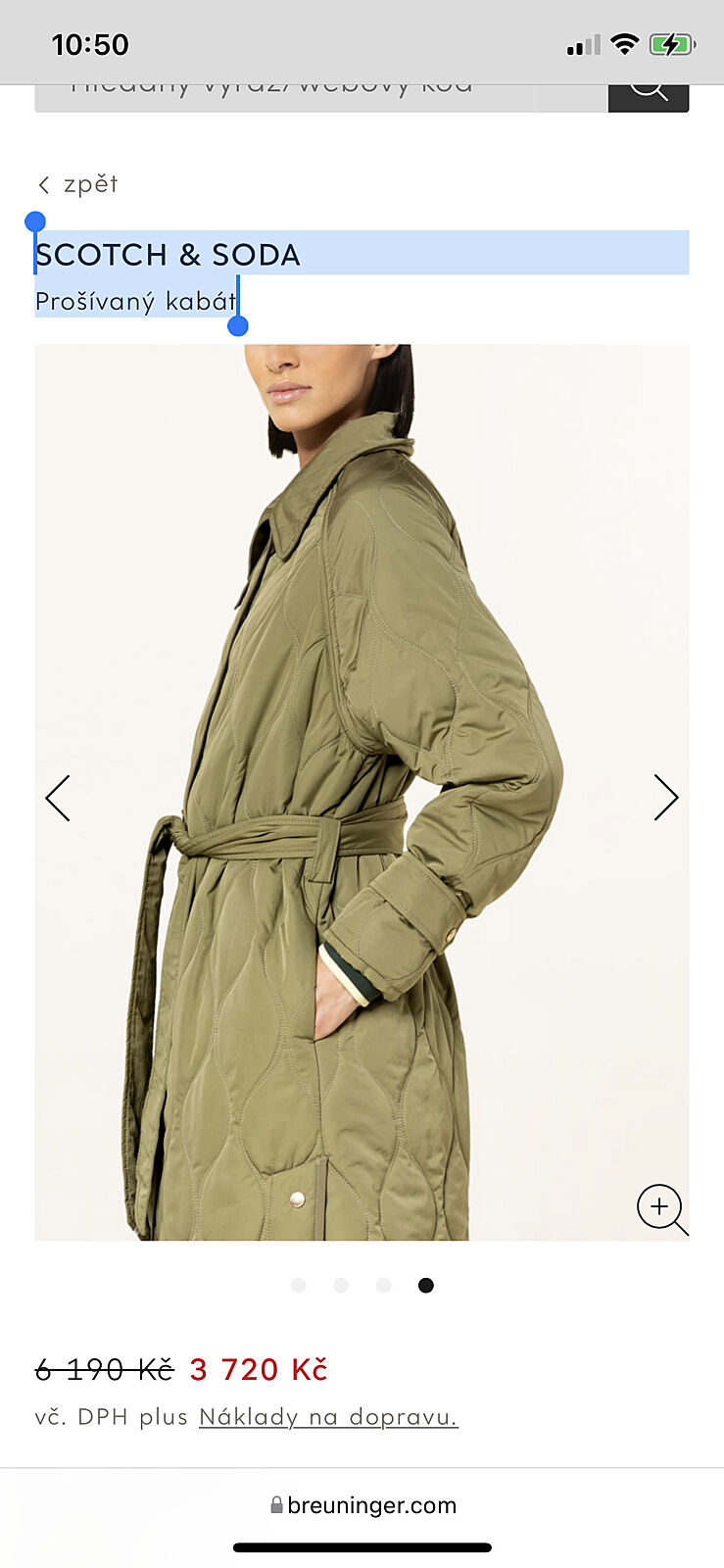Go back via the zpět link
Screen dimensions: 724x1568
[78, 184]
